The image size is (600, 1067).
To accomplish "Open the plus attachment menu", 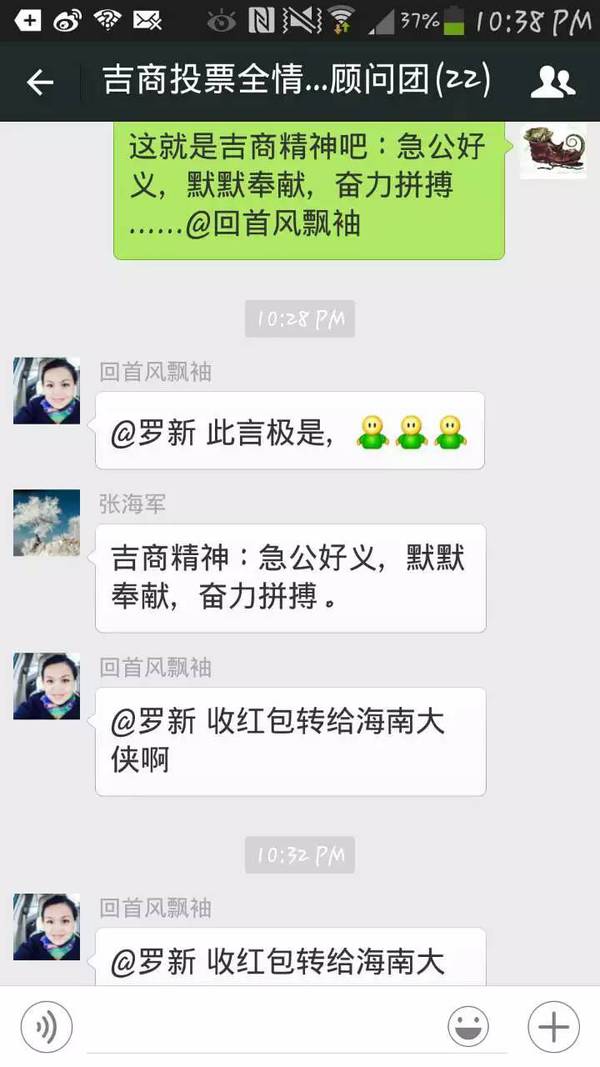I will click(x=553, y=1026).
